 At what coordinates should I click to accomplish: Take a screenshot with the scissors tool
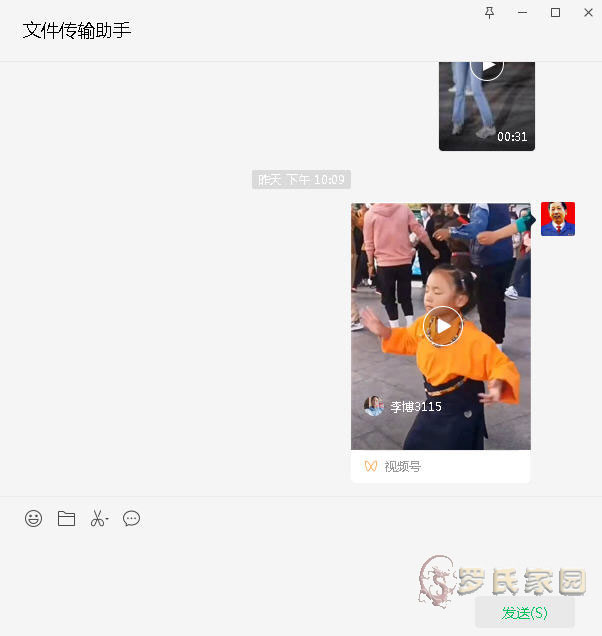point(98,518)
